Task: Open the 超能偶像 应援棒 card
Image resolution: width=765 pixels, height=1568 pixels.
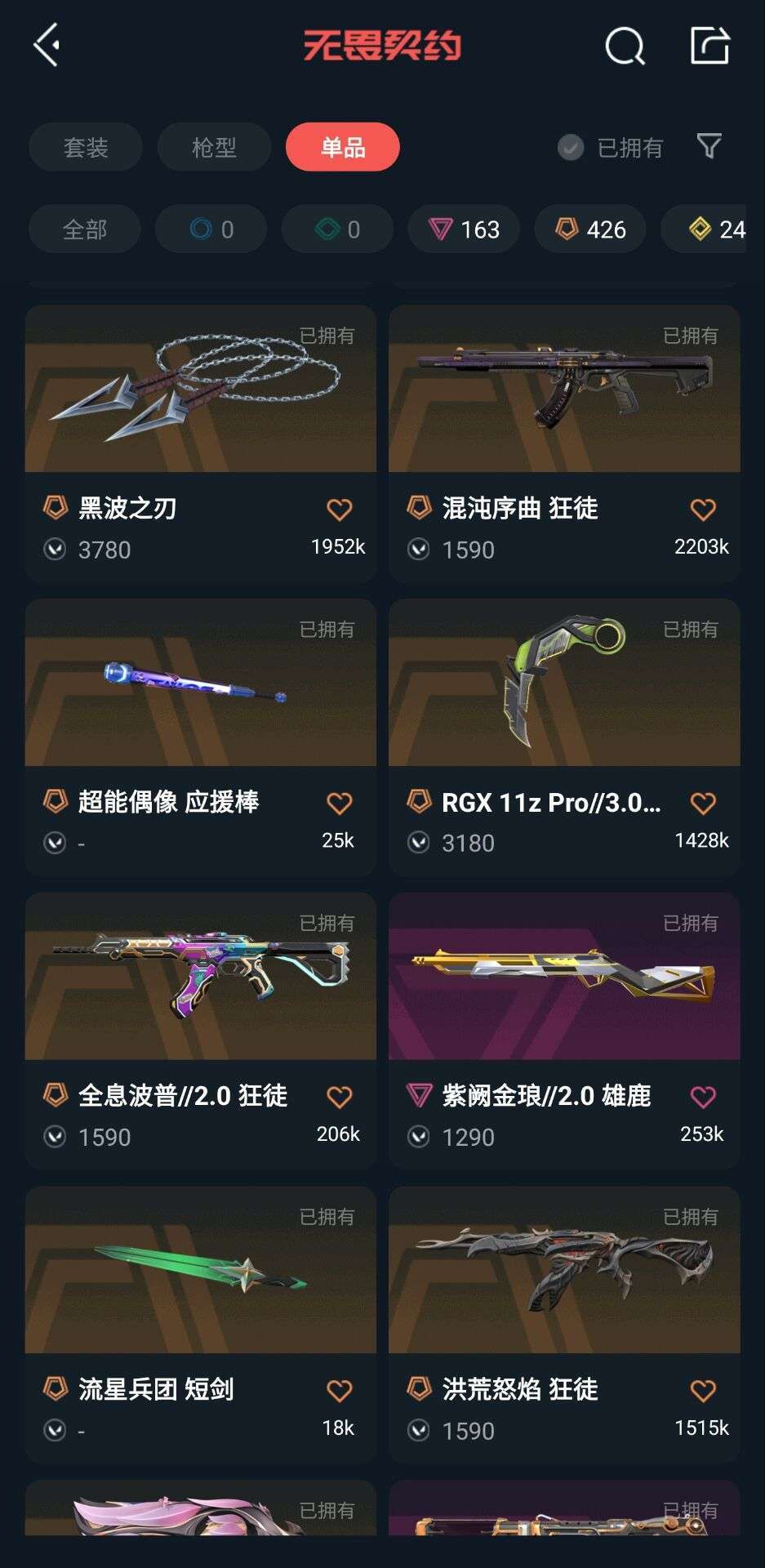Action: click(x=200, y=737)
